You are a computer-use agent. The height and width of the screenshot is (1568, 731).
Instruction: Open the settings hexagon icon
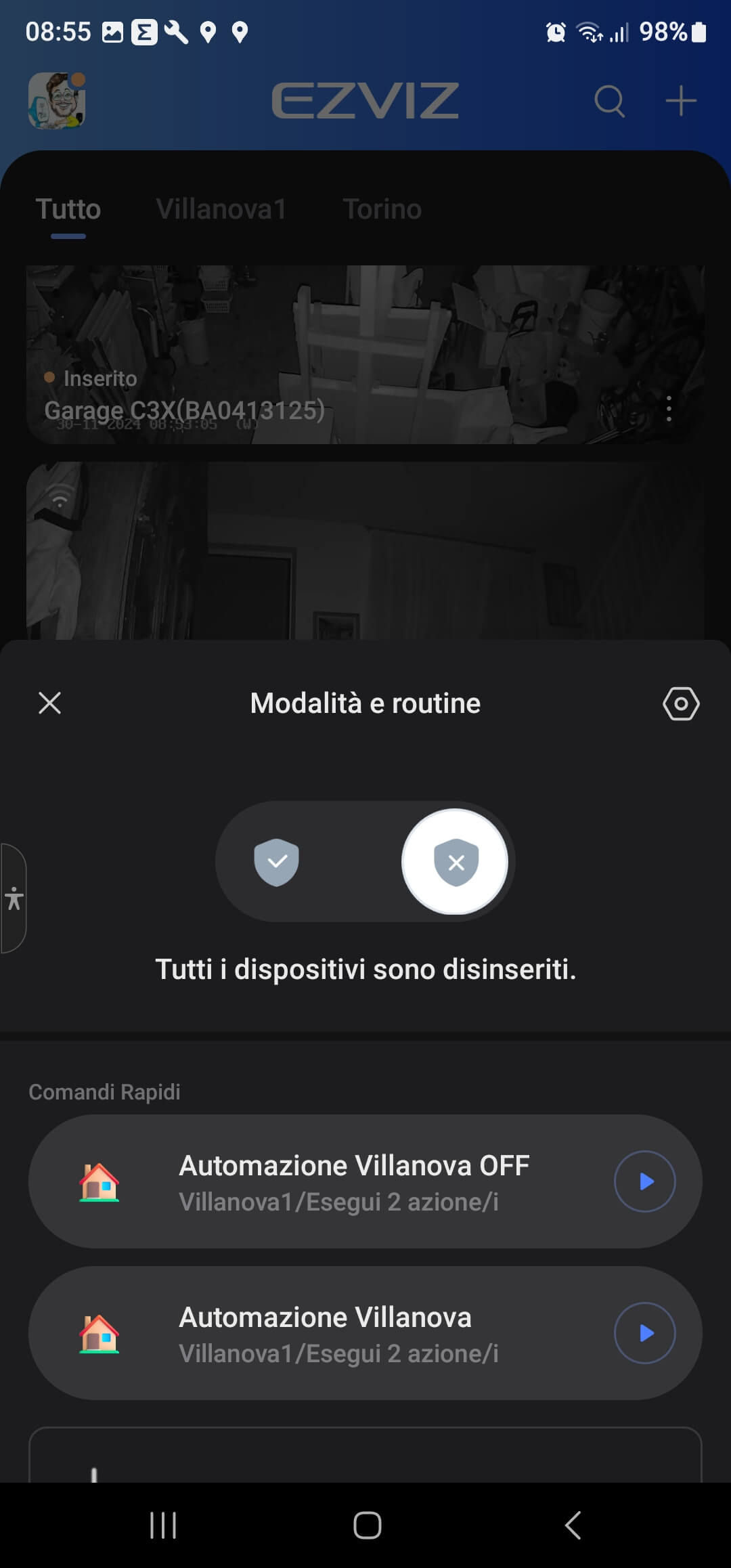681,703
